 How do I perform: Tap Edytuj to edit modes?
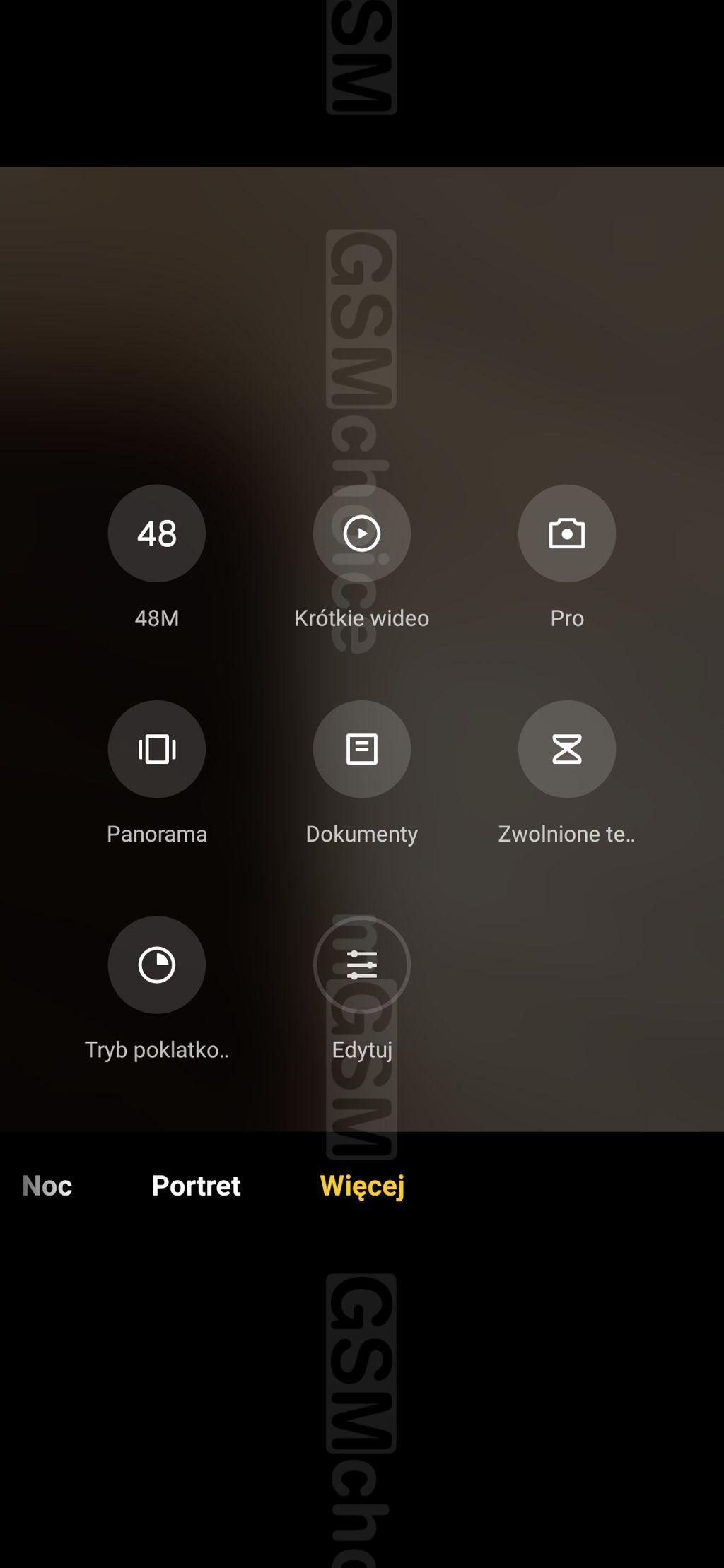coord(361,965)
